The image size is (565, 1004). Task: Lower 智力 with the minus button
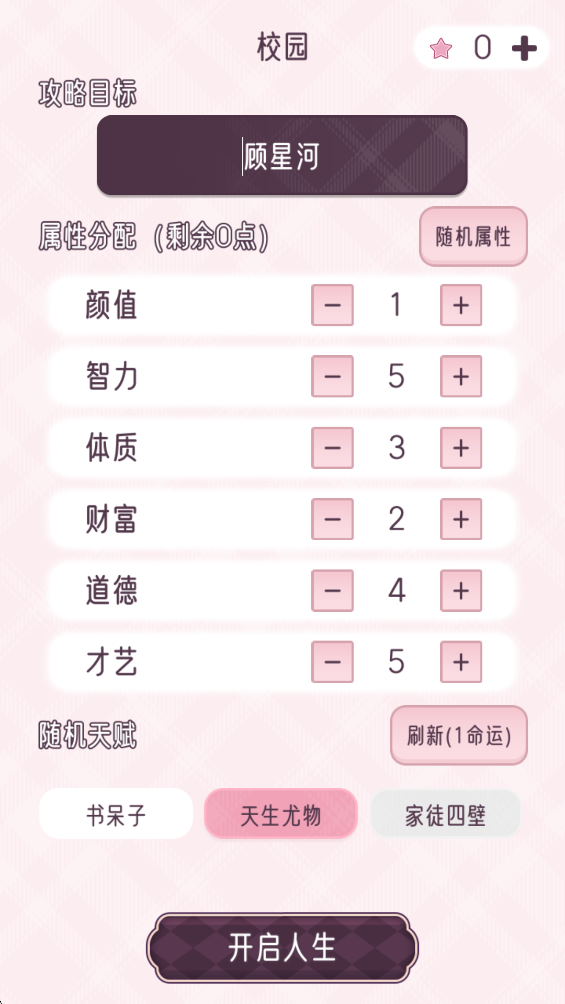pyautogui.click(x=332, y=376)
